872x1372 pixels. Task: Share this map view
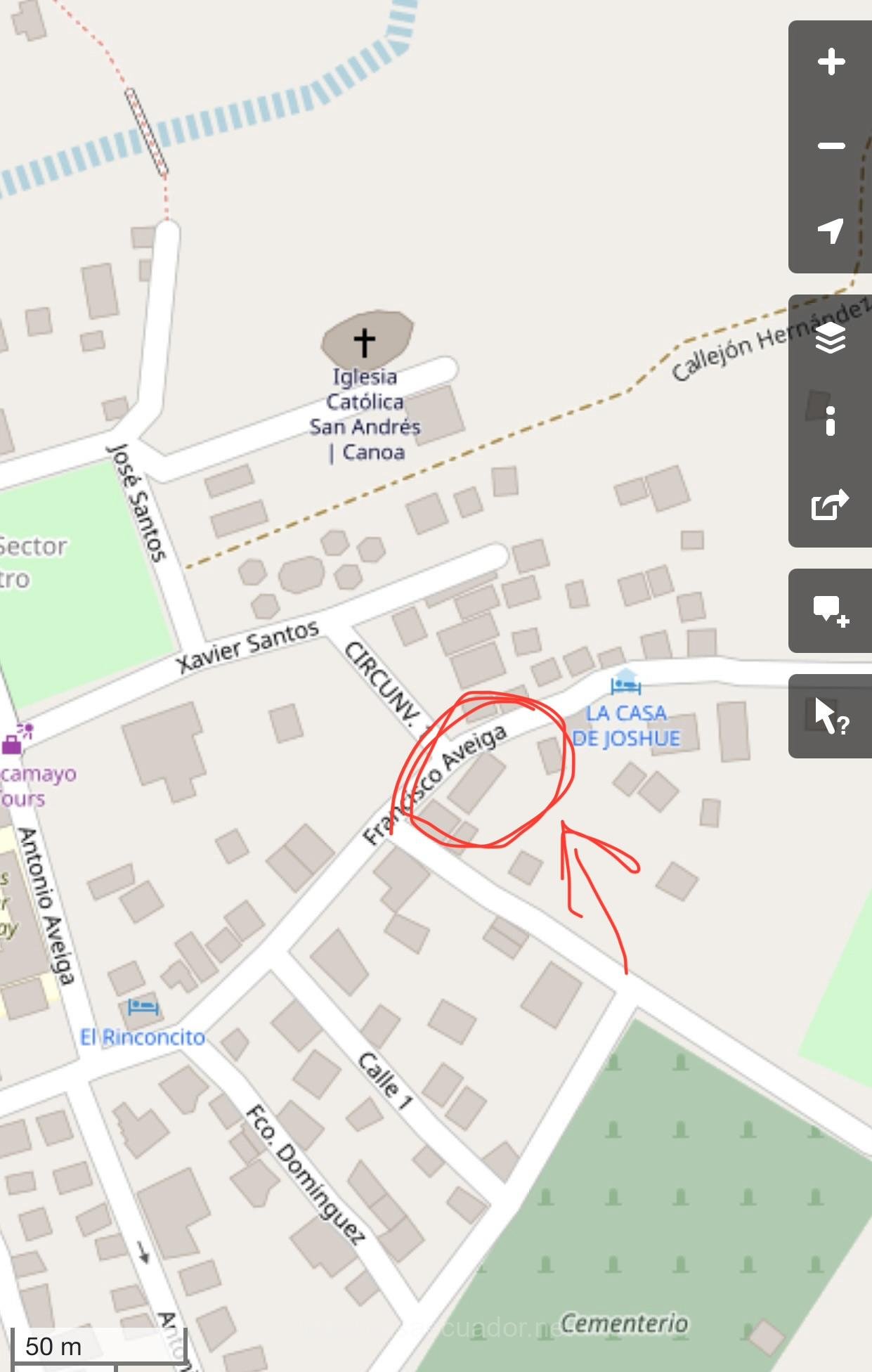831,505
